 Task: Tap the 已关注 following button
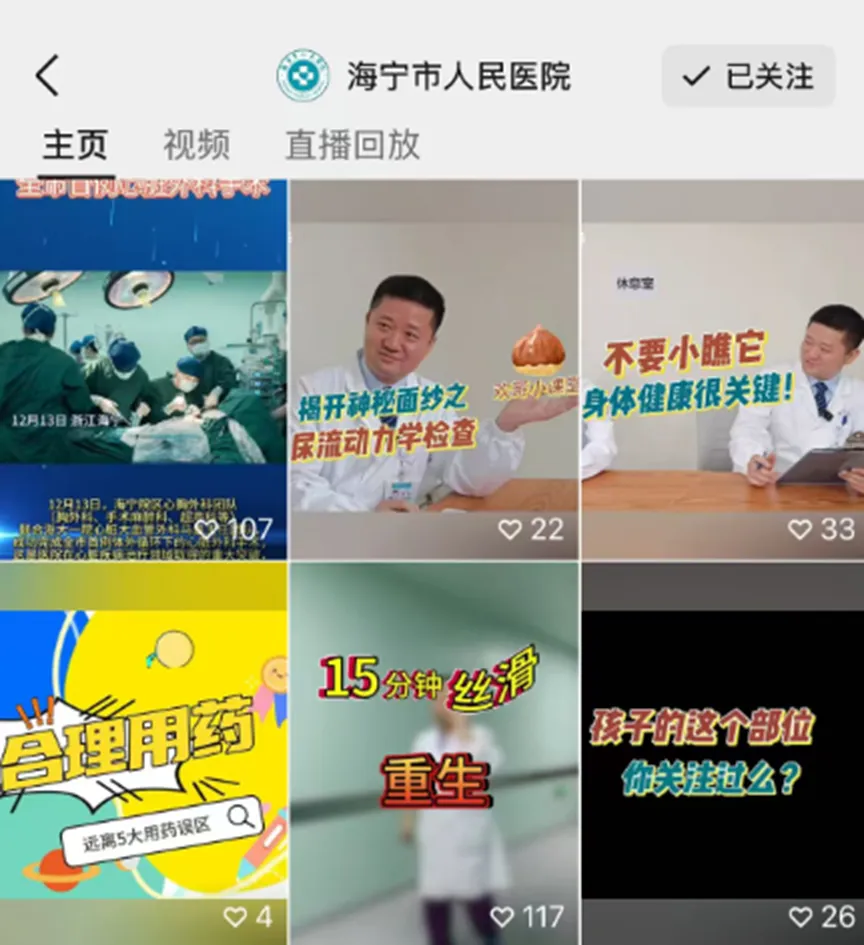coord(748,76)
